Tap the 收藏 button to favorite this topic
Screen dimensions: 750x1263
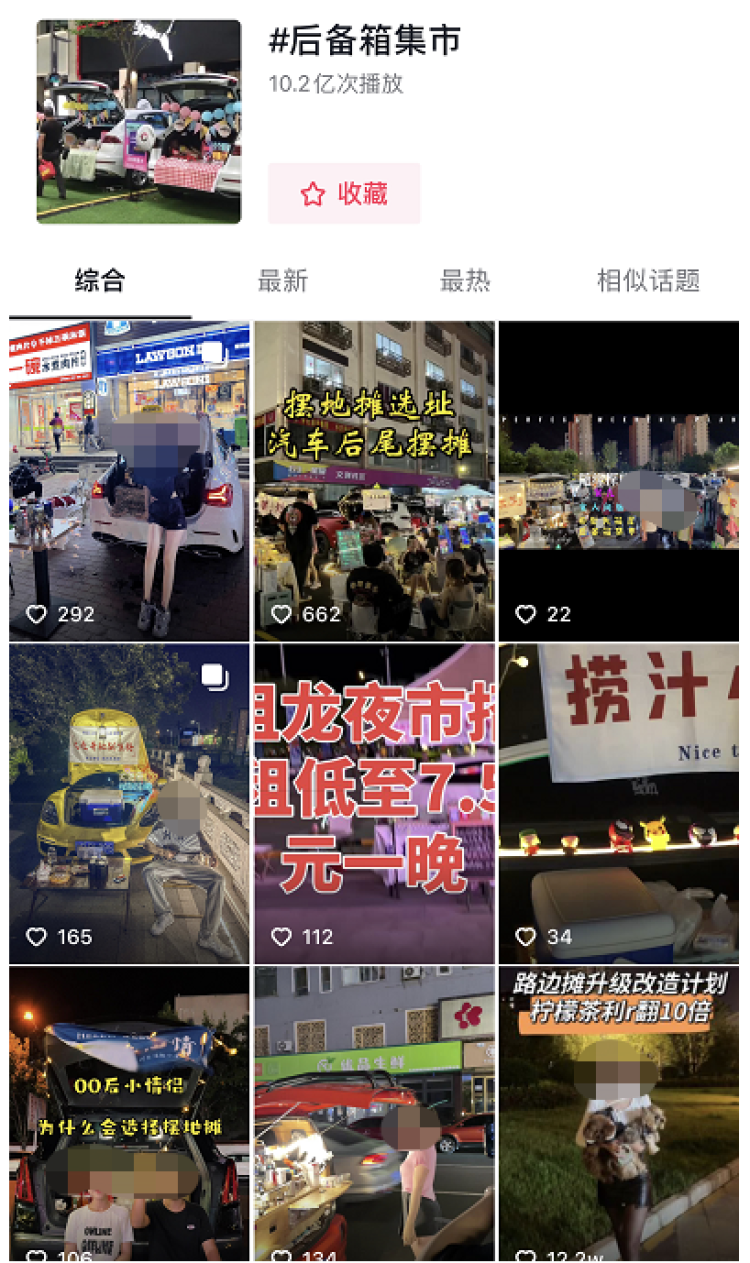pos(344,193)
